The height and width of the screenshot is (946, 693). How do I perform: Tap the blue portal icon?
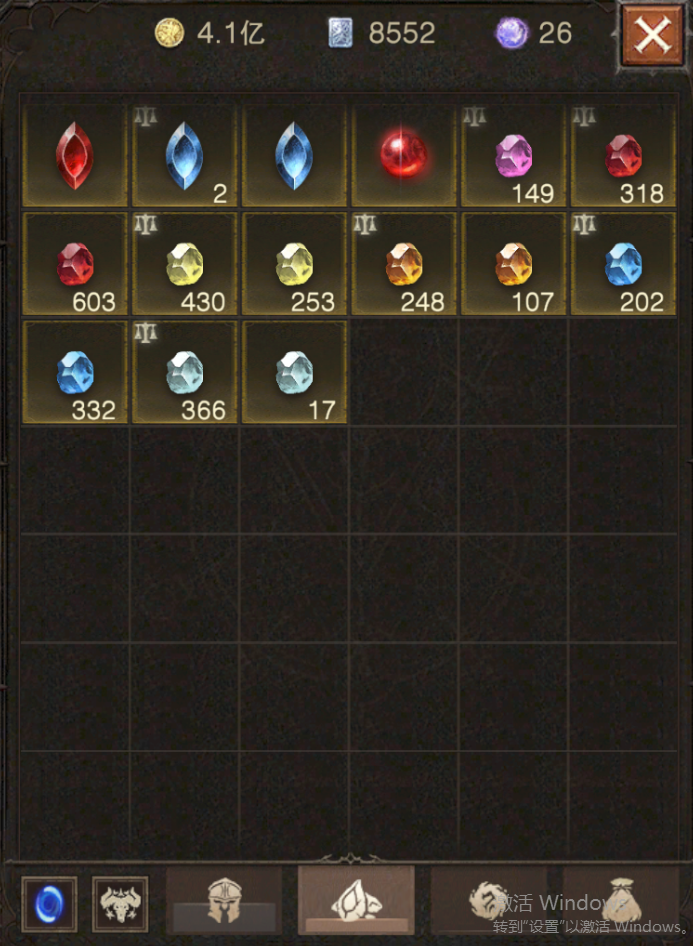[48, 904]
